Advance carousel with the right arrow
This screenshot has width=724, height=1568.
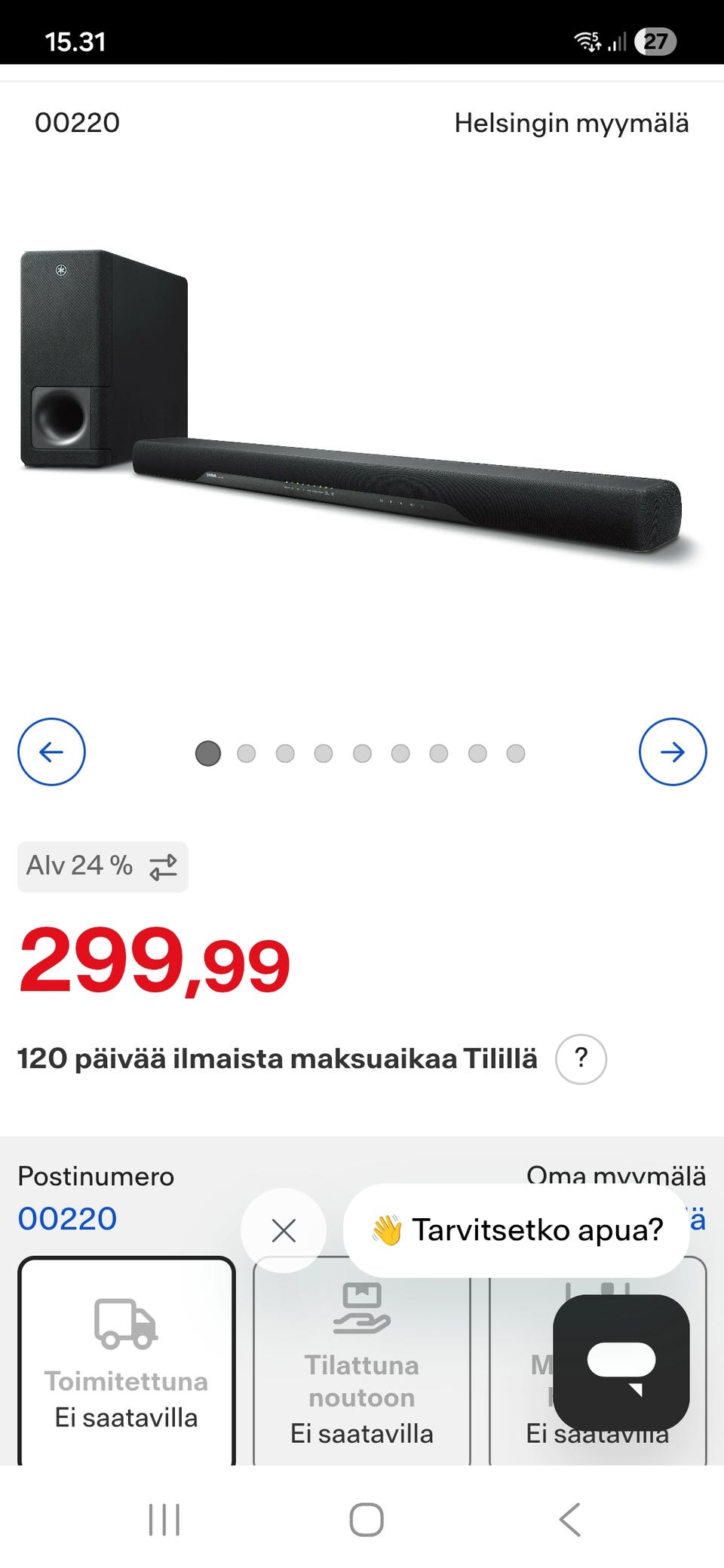tap(673, 752)
